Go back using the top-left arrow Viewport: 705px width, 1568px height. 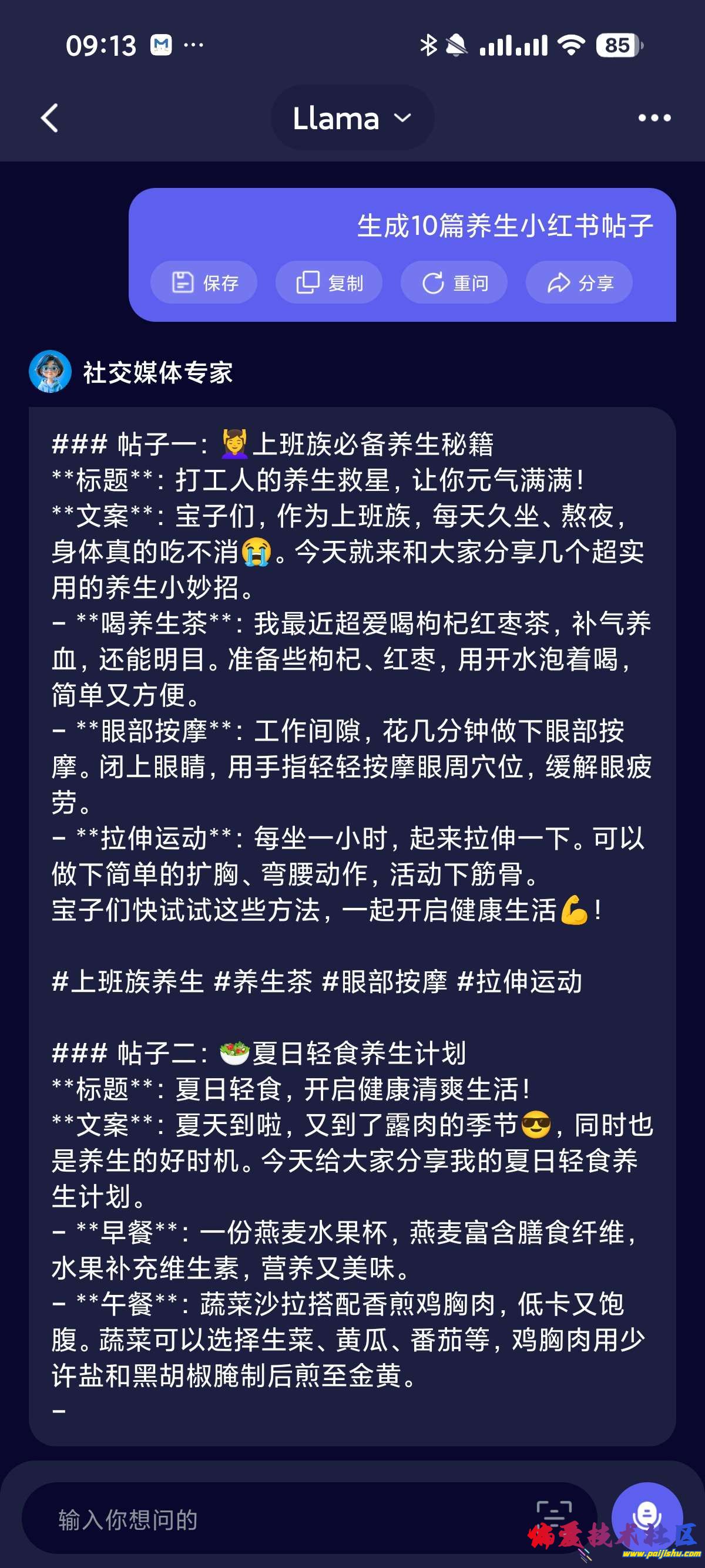click(50, 117)
